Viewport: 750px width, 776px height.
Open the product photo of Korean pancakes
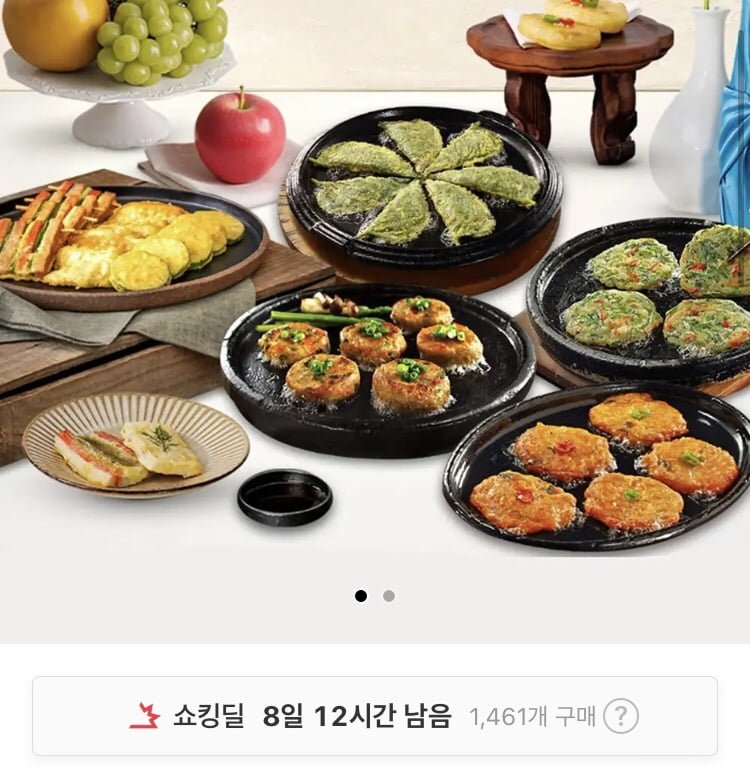pos(375,290)
